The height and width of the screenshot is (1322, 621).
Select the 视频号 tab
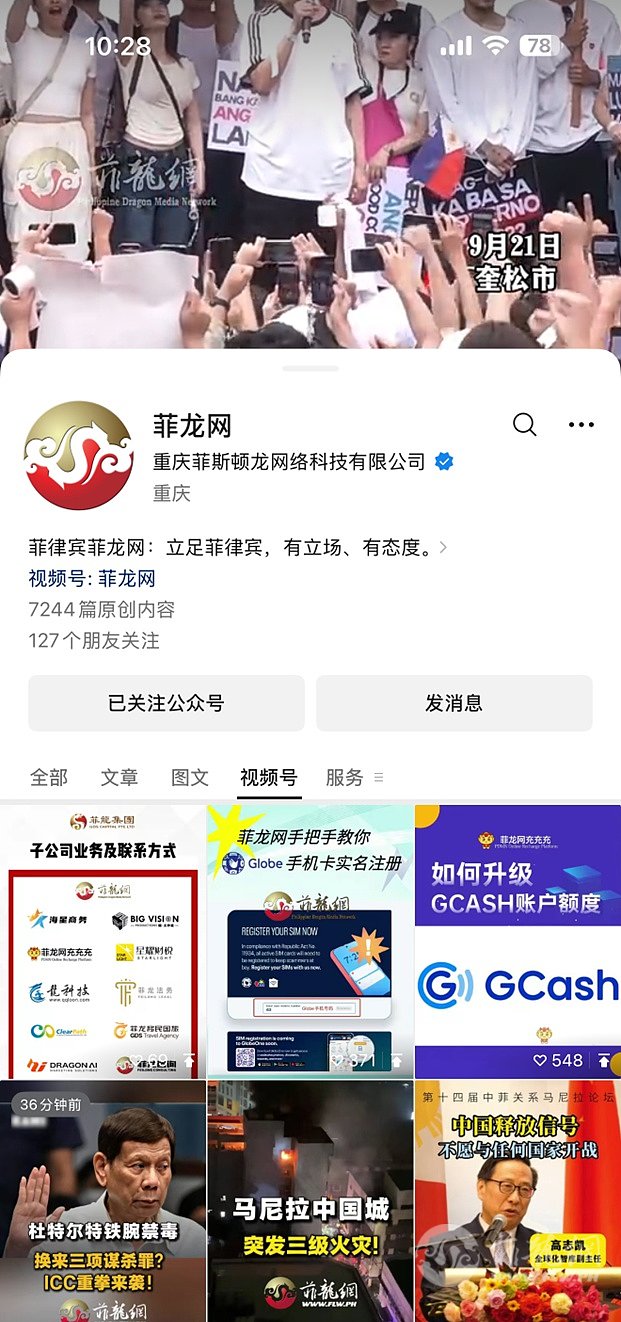point(268,777)
